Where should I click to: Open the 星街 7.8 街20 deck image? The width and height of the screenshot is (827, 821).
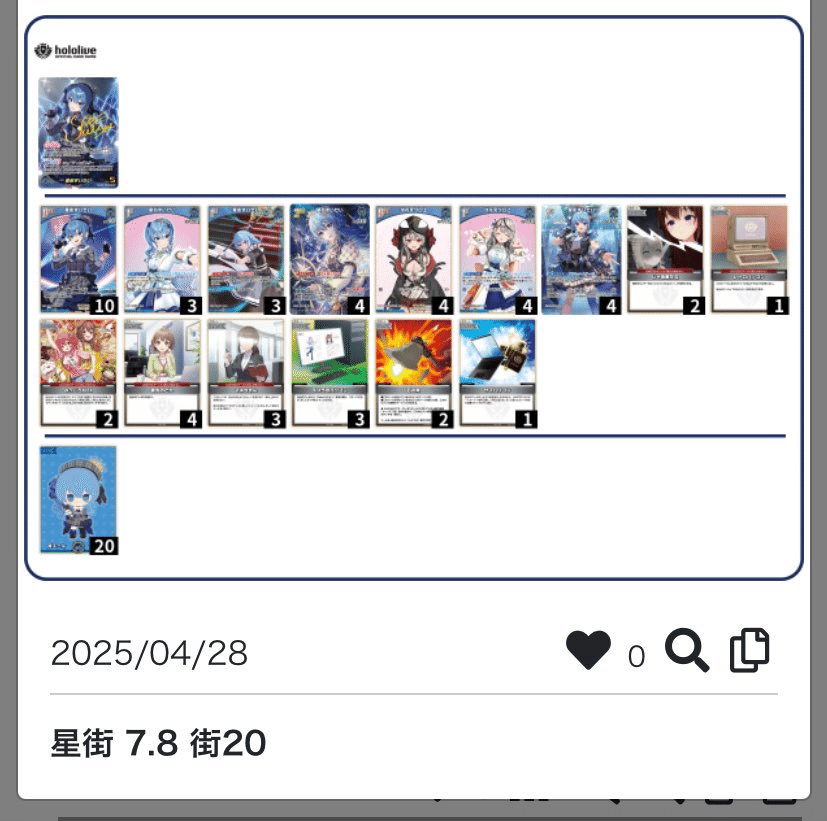click(413, 298)
